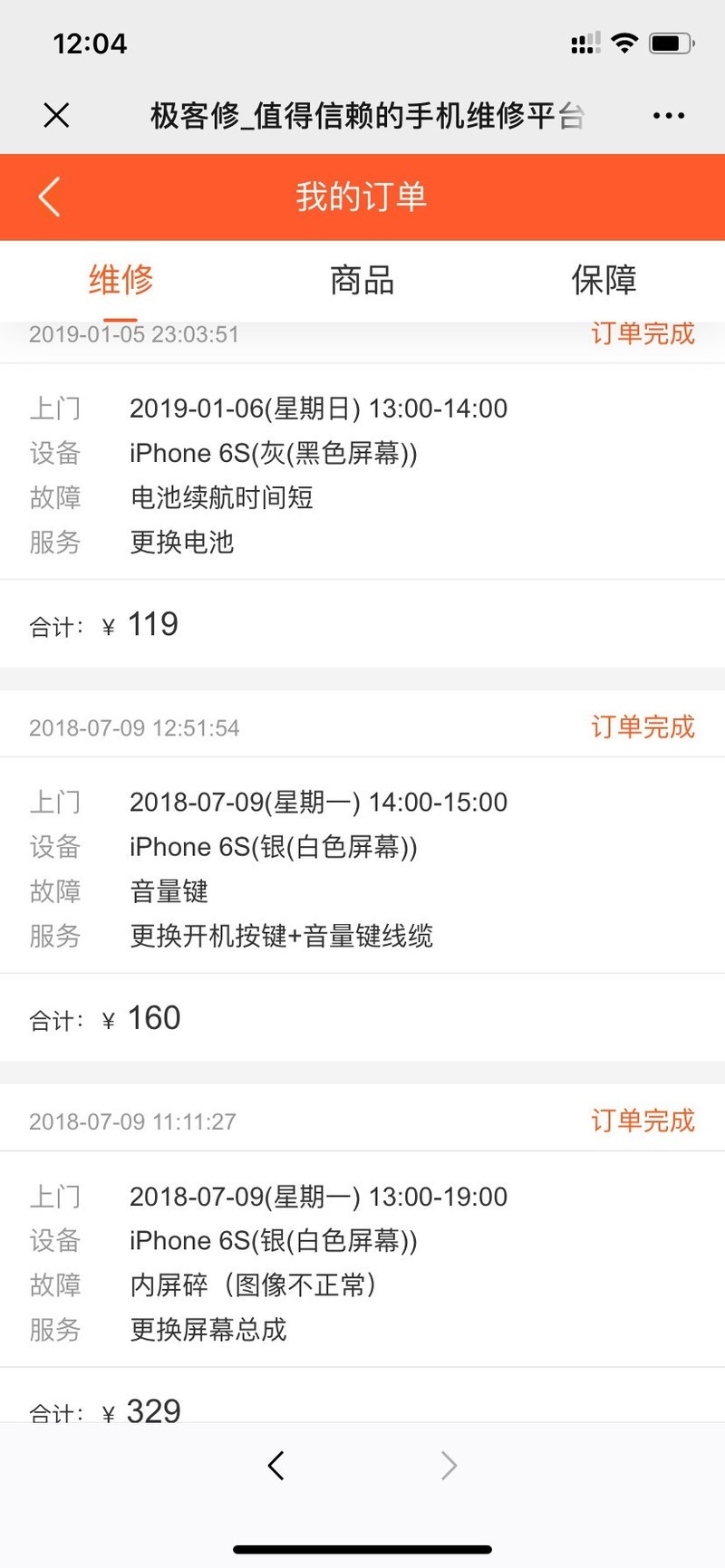
Task: Close the webpage with the X icon
Action: [x=55, y=115]
